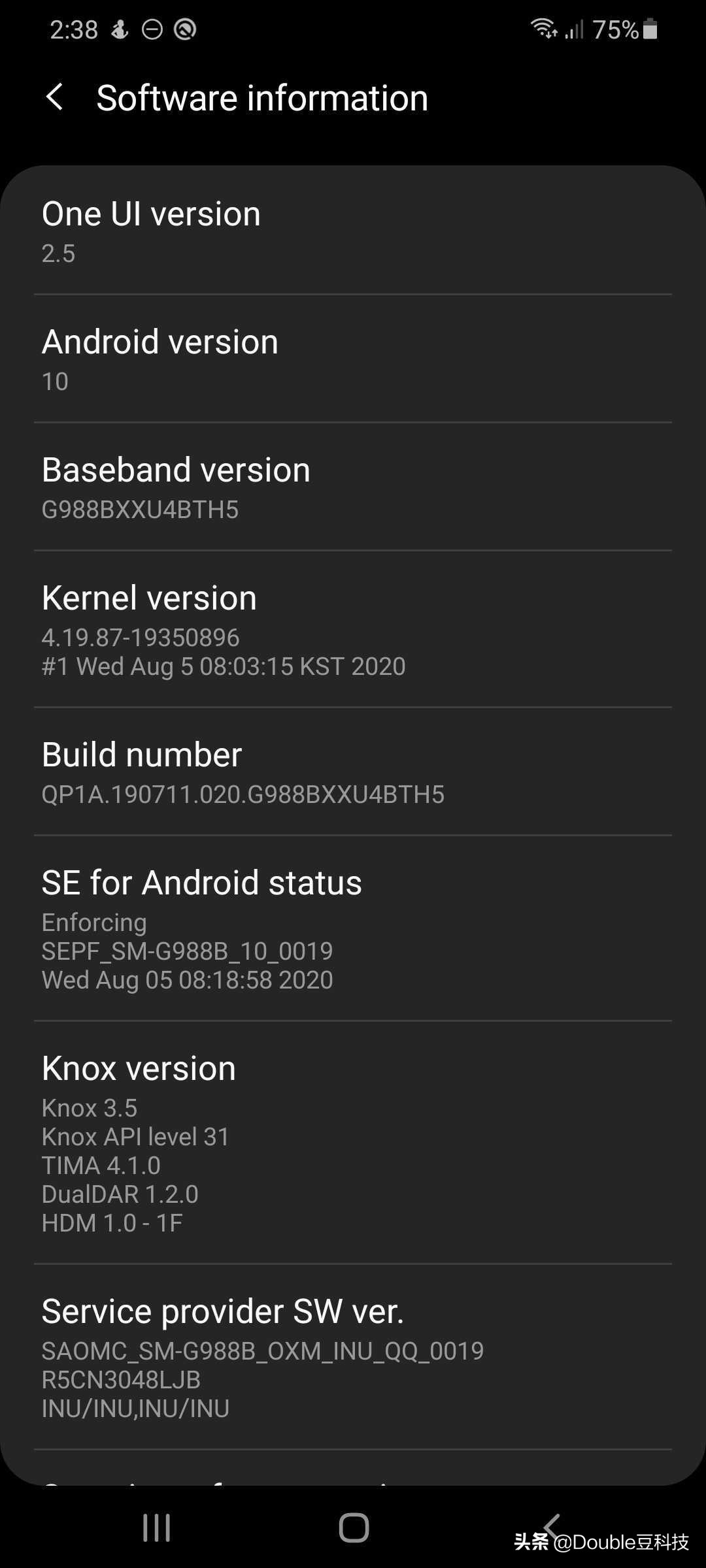Image resolution: width=706 pixels, height=1568 pixels.
Task: Tap the Build number row
Action: click(353, 772)
